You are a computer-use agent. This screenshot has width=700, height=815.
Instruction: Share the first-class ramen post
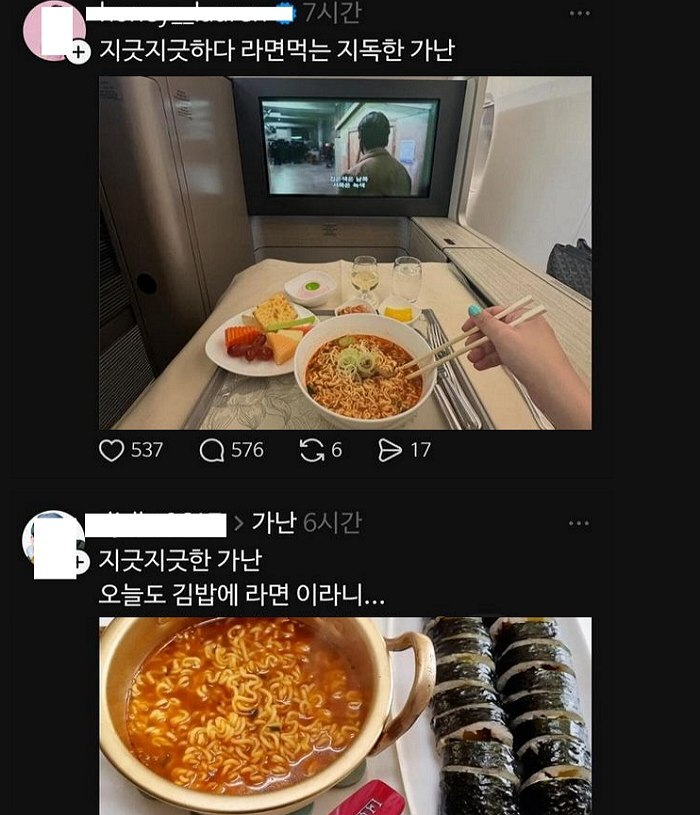390,450
